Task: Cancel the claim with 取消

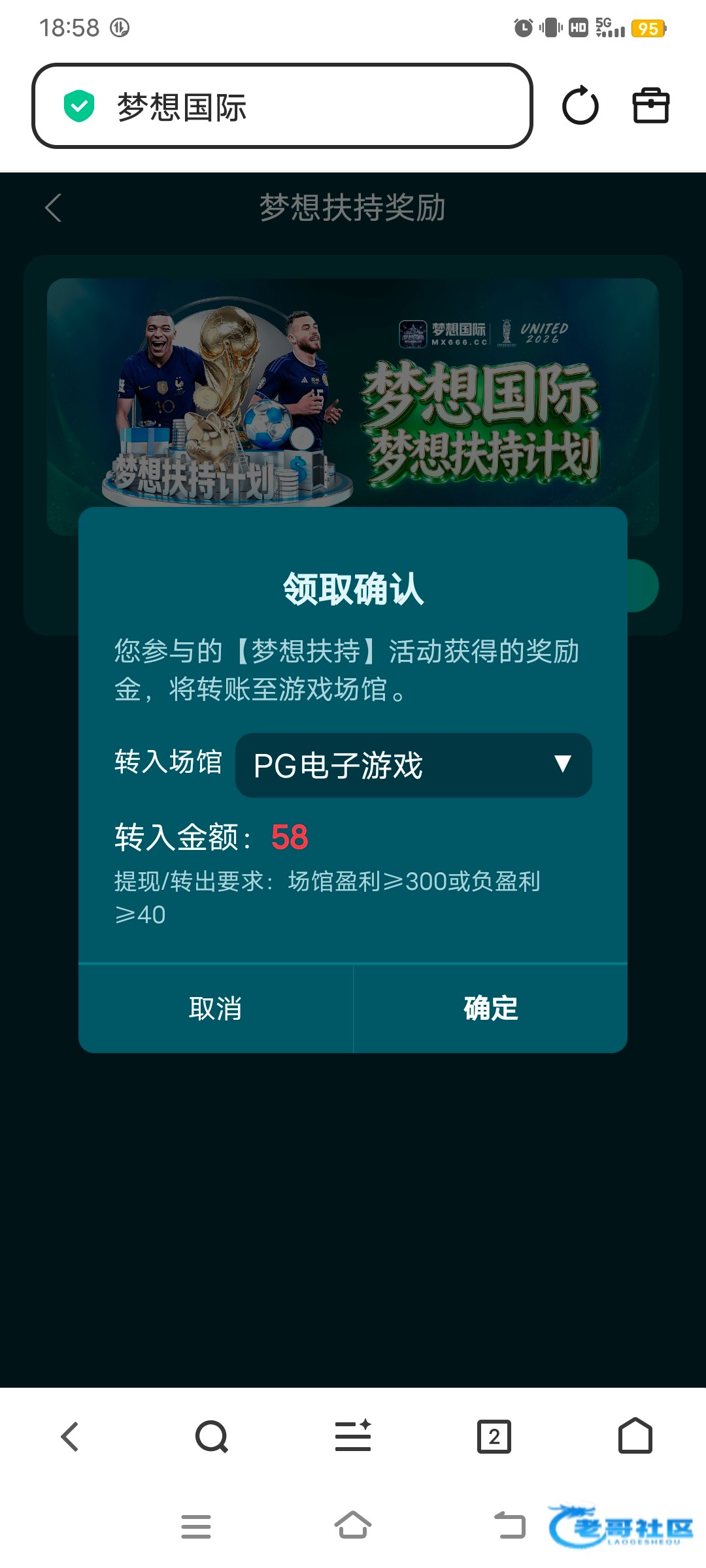Action: tap(216, 1008)
